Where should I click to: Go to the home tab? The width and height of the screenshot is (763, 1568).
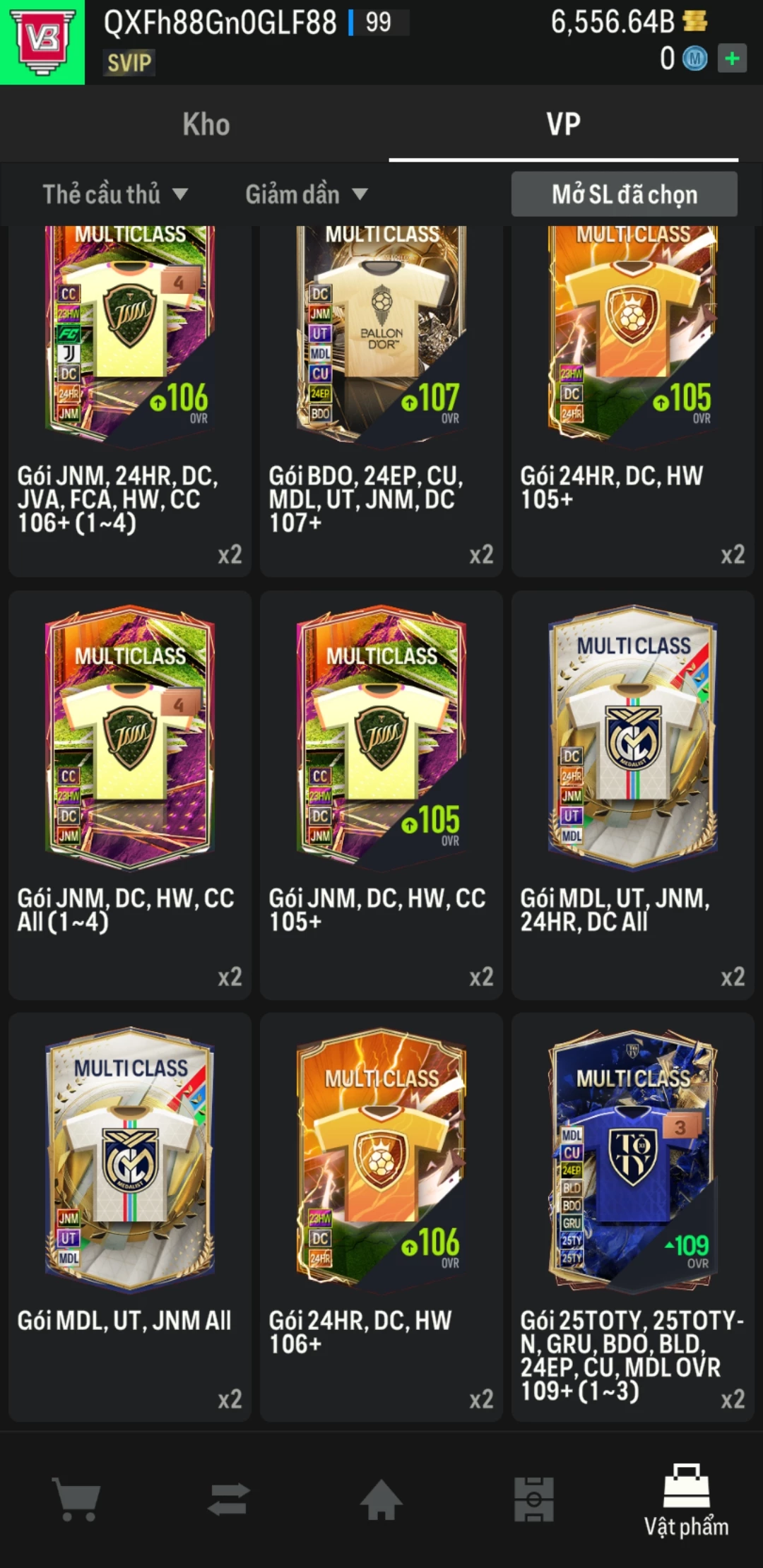(x=381, y=1499)
